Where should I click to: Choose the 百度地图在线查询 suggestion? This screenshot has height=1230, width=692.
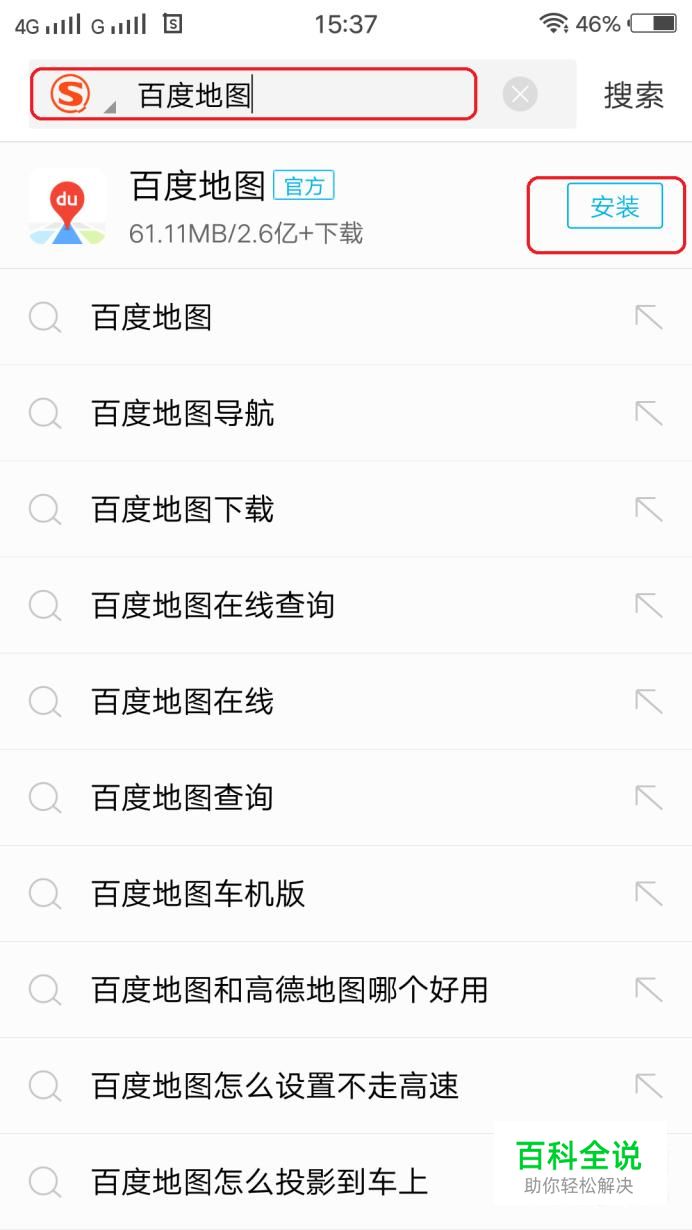coord(212,605)
